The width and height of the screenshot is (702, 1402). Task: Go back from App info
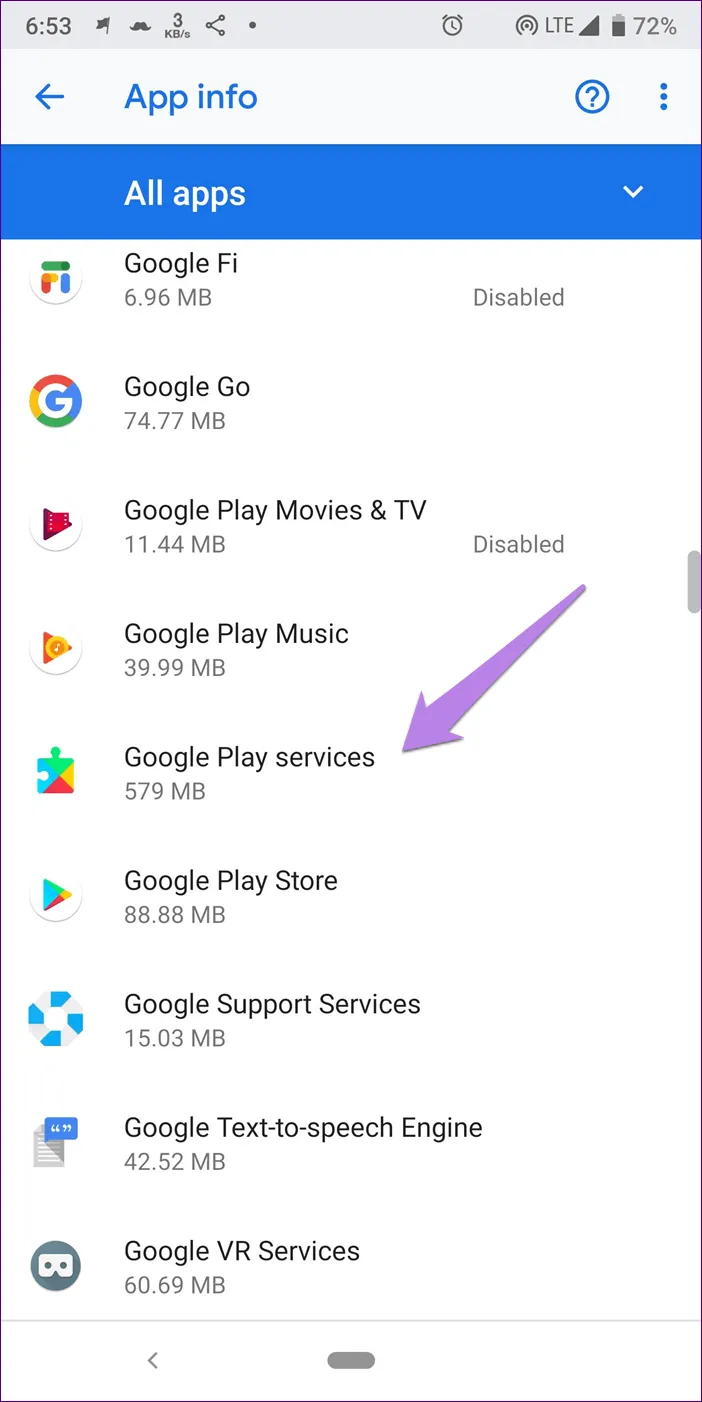click(49, 97)
